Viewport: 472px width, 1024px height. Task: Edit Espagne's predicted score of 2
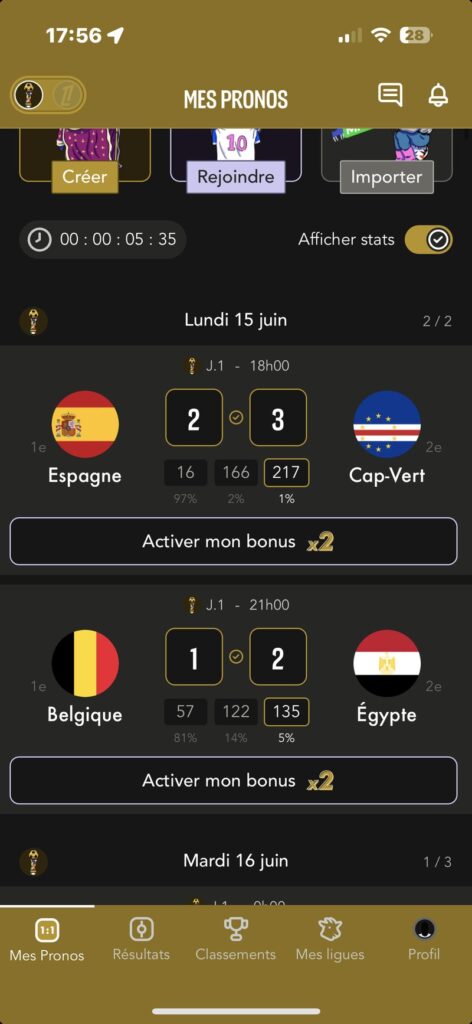194,418
